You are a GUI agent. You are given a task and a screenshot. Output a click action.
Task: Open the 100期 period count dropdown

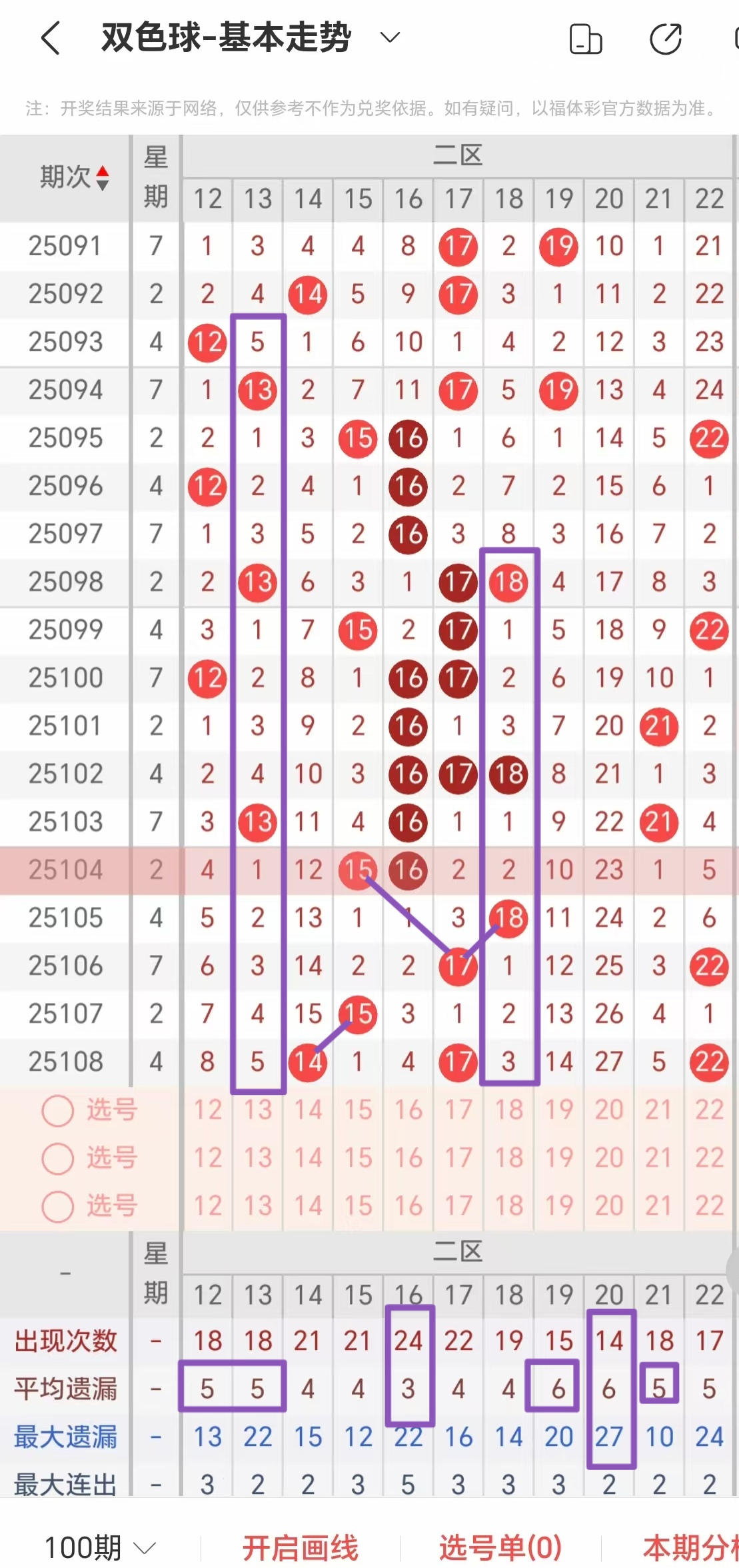click(100, 1547)
